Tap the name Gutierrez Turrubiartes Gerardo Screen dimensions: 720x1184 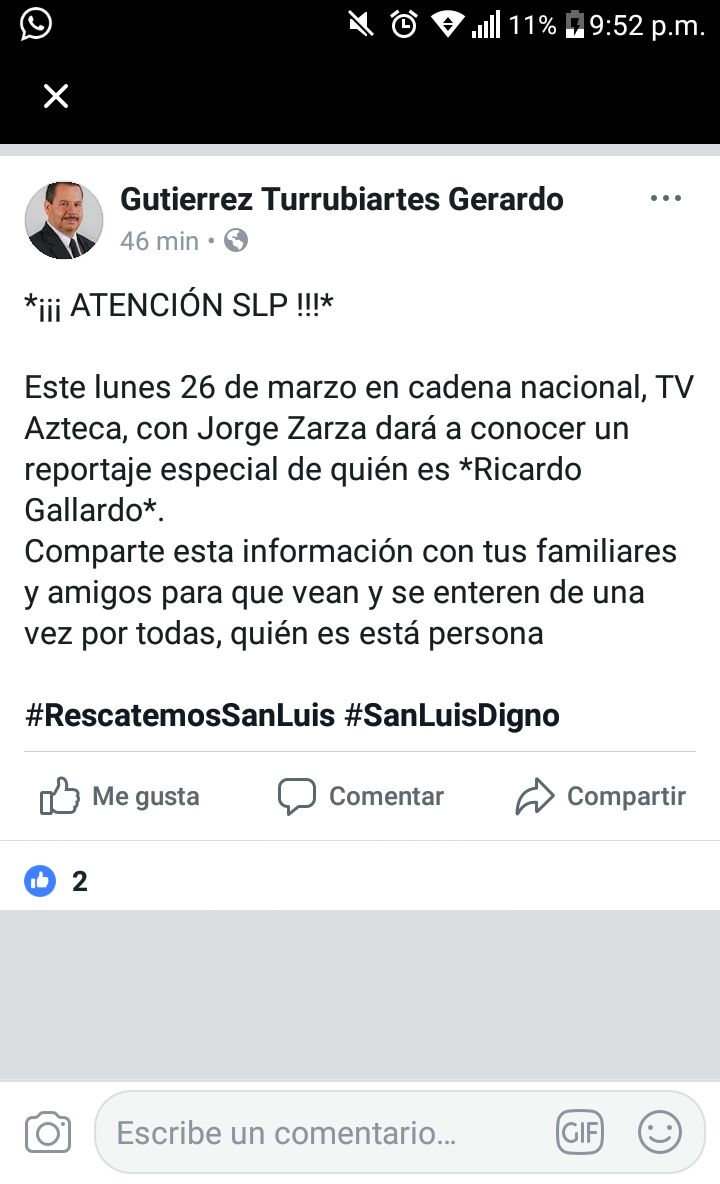click(x=342, y=199)
